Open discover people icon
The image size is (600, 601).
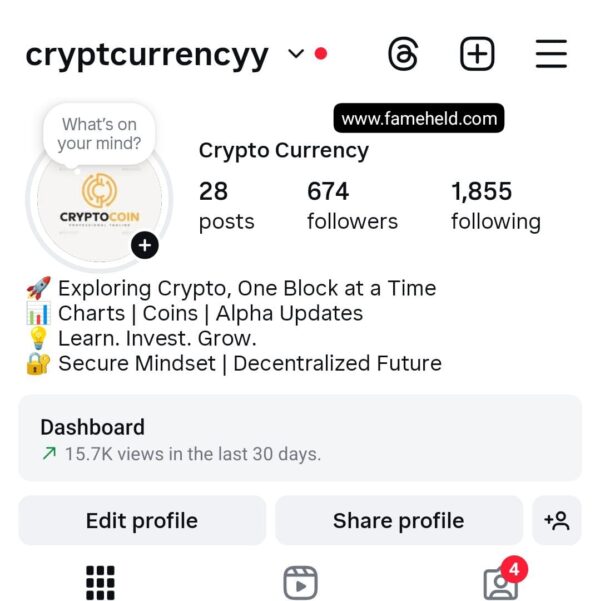[556, 521]
